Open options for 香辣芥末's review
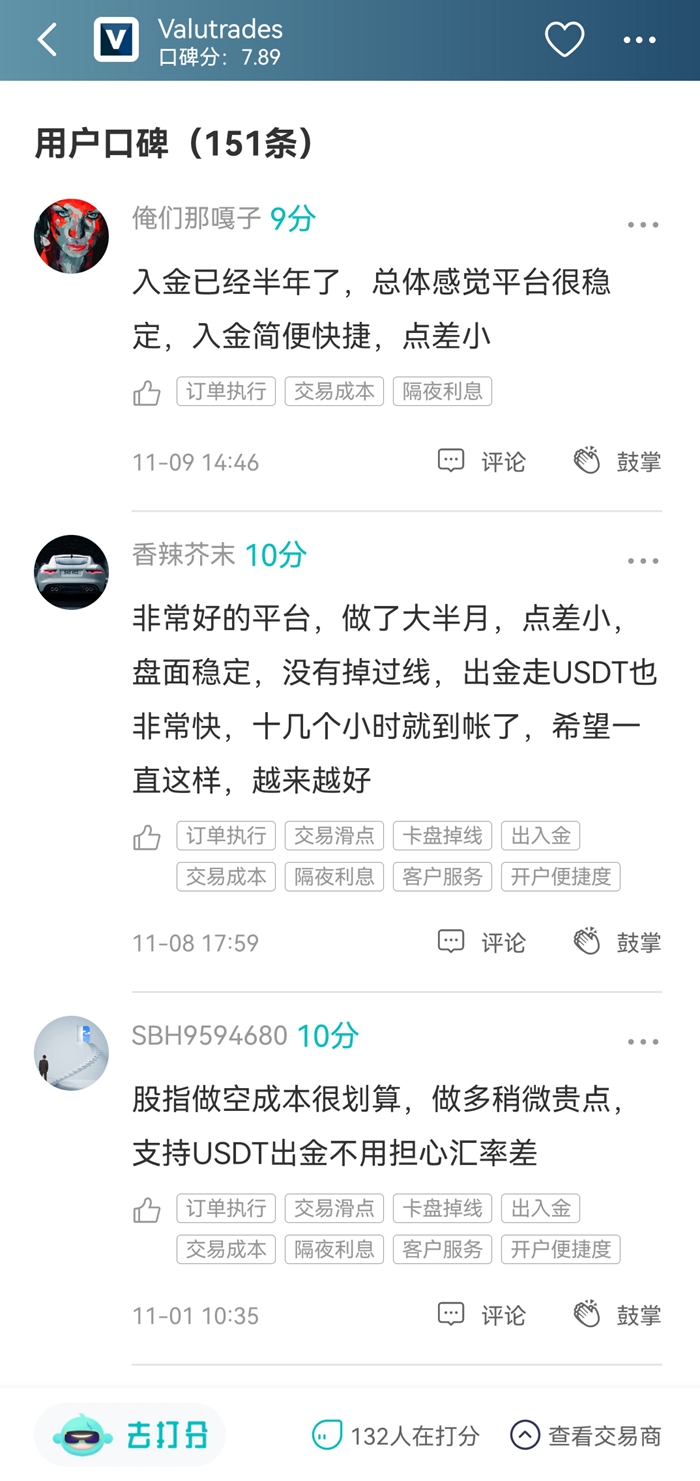700x1481 pixels. click(x=643, y=561)
